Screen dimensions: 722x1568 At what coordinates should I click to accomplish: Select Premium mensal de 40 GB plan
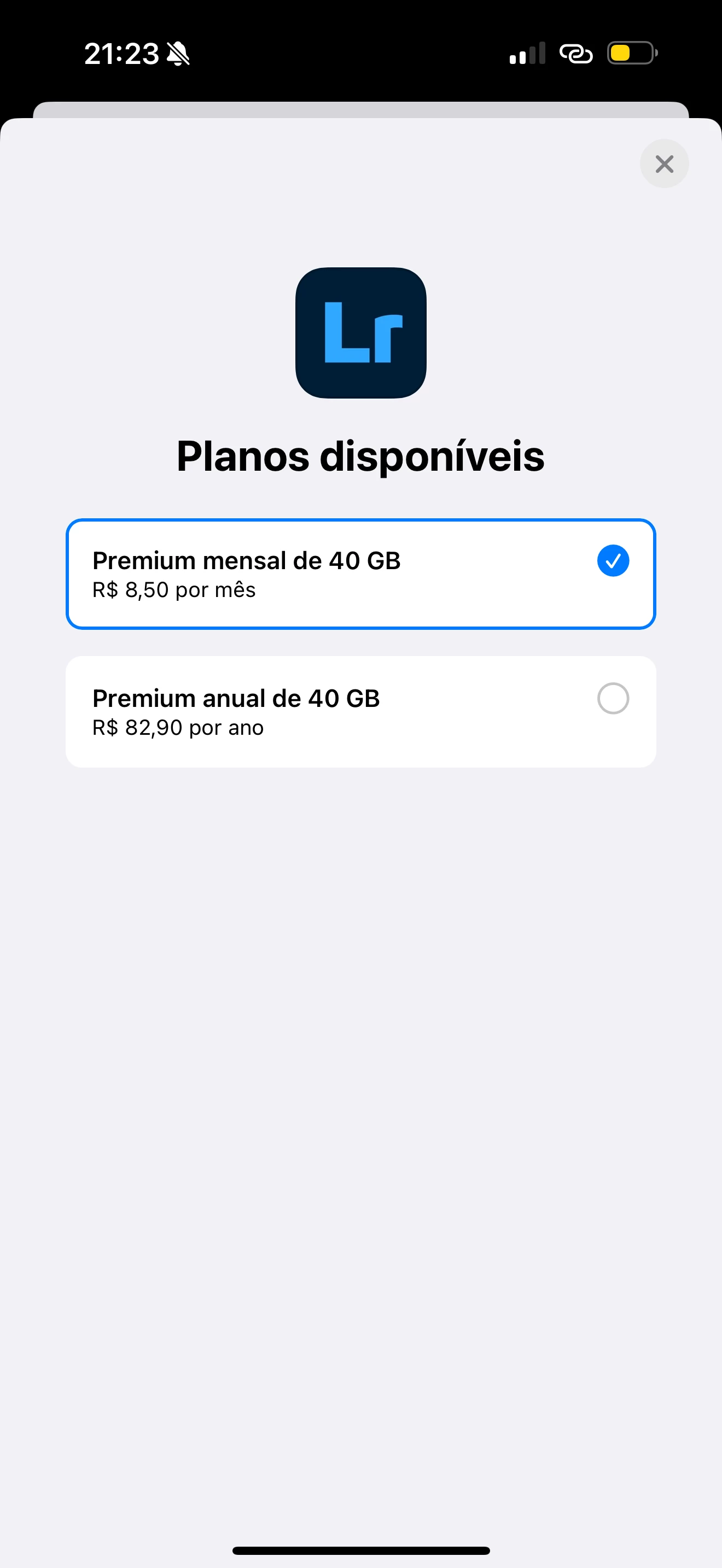pyautogui.click(x=360, y=574)
